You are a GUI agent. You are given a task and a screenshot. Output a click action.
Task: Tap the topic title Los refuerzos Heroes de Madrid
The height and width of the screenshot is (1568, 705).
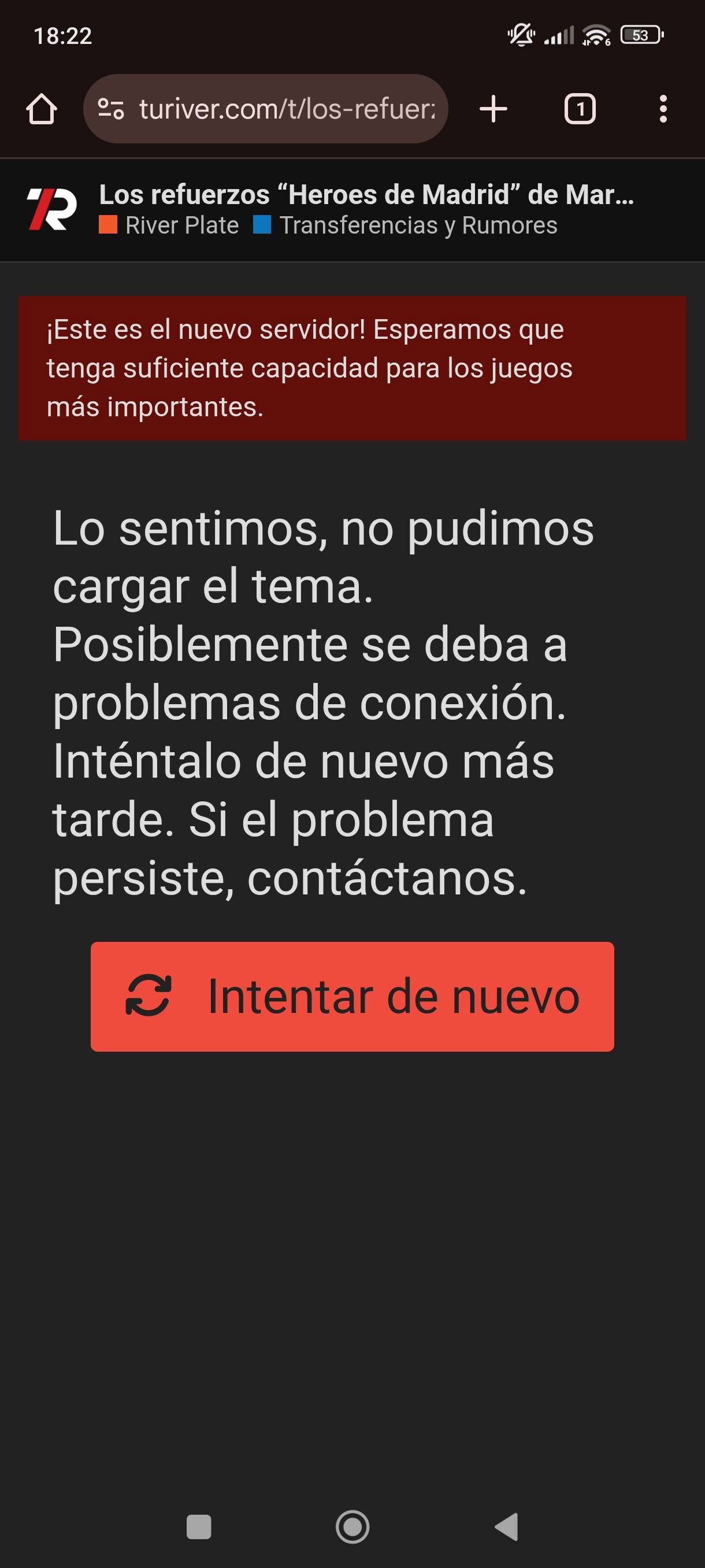pos(367,195)
